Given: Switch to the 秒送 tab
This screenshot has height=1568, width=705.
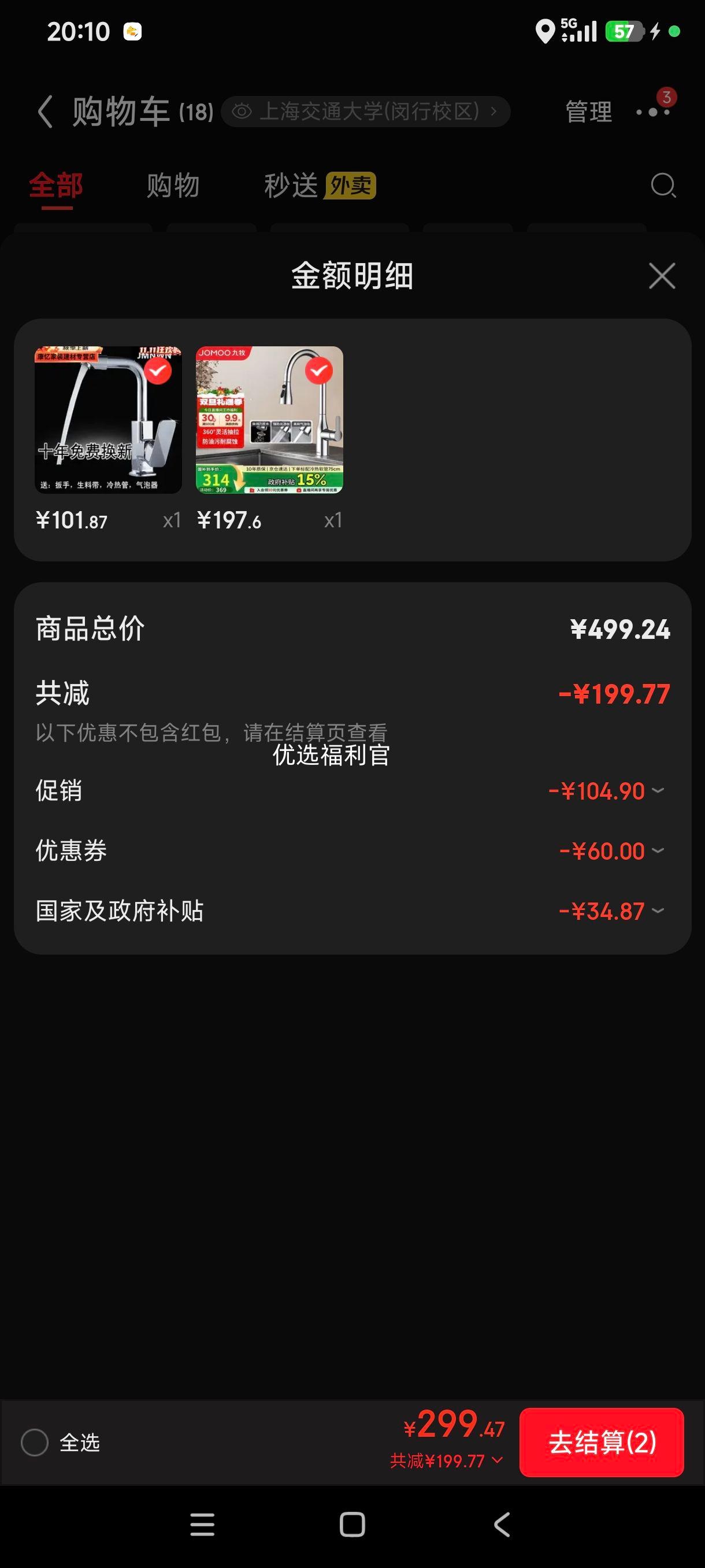Looking at the screenshot, I should [x=291, y=186].
